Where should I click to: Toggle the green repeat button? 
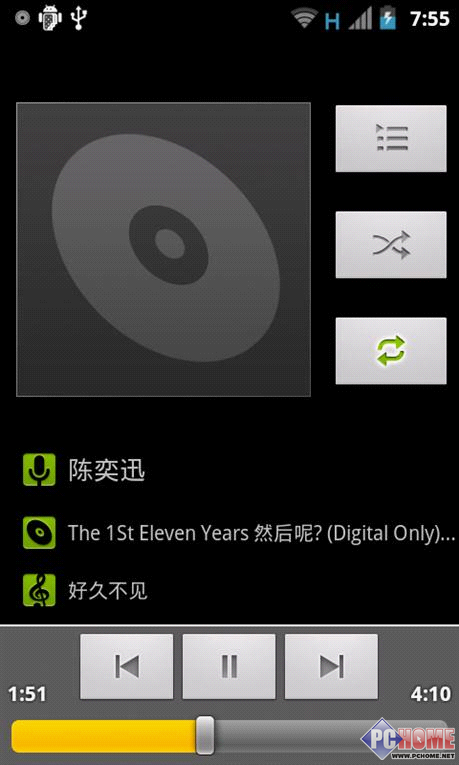[391, 351]
